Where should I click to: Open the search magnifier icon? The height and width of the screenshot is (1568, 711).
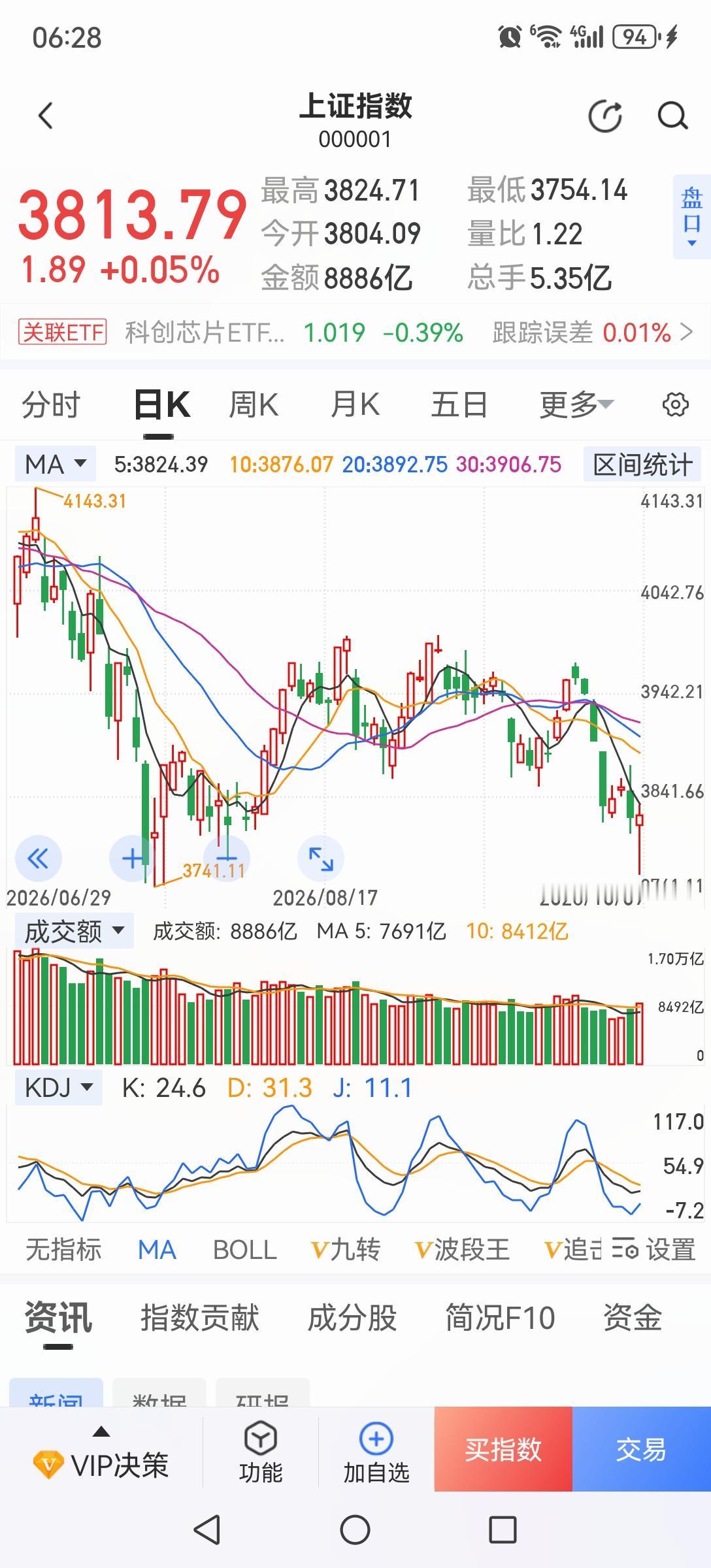[x=672, y=117]
